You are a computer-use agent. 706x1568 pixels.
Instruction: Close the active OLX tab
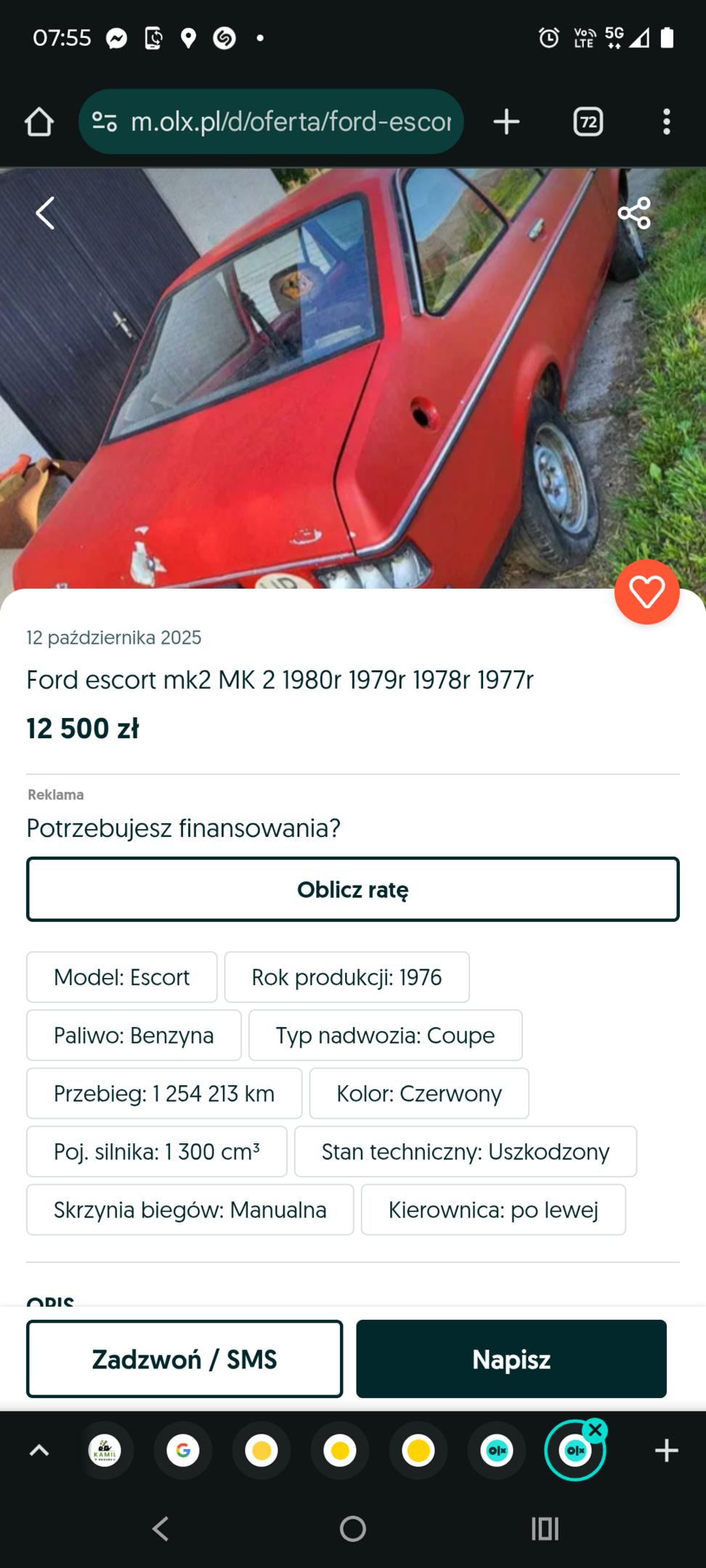click(x=596, y=1430)
